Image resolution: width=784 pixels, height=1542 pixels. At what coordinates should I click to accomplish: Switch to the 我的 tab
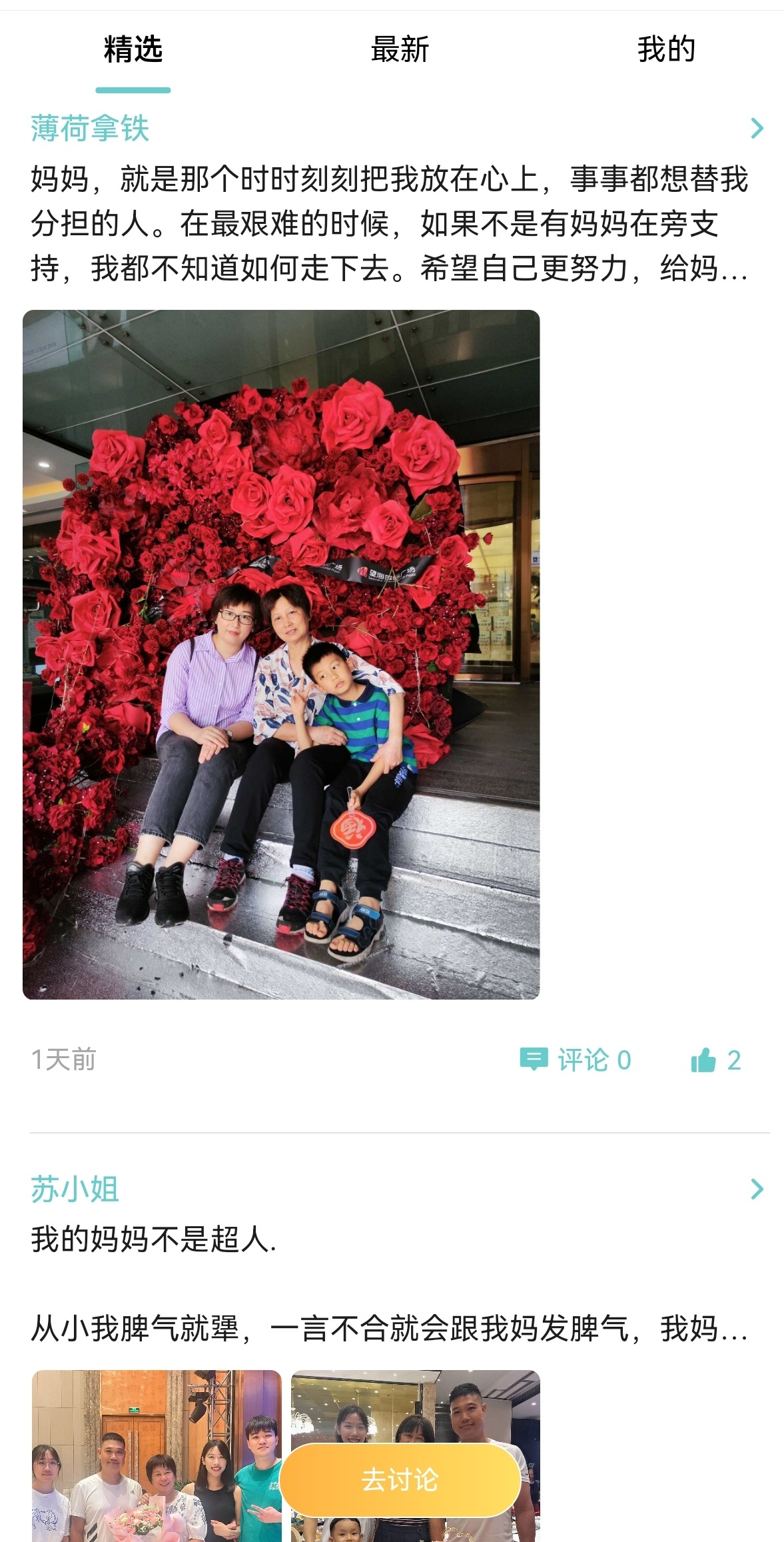click(666, 50)
